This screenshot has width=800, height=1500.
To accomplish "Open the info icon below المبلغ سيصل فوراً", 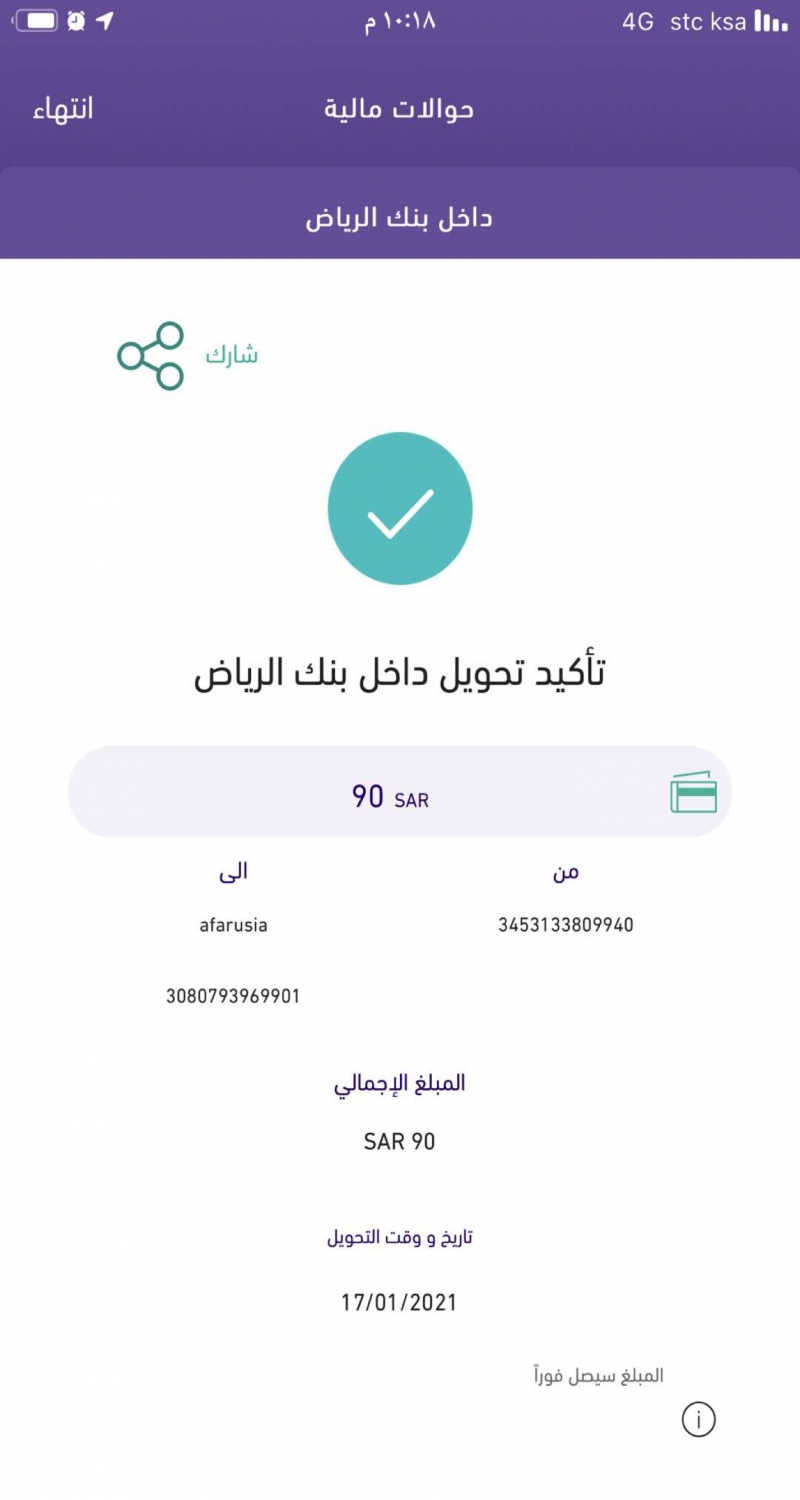I will [699, 1419].
